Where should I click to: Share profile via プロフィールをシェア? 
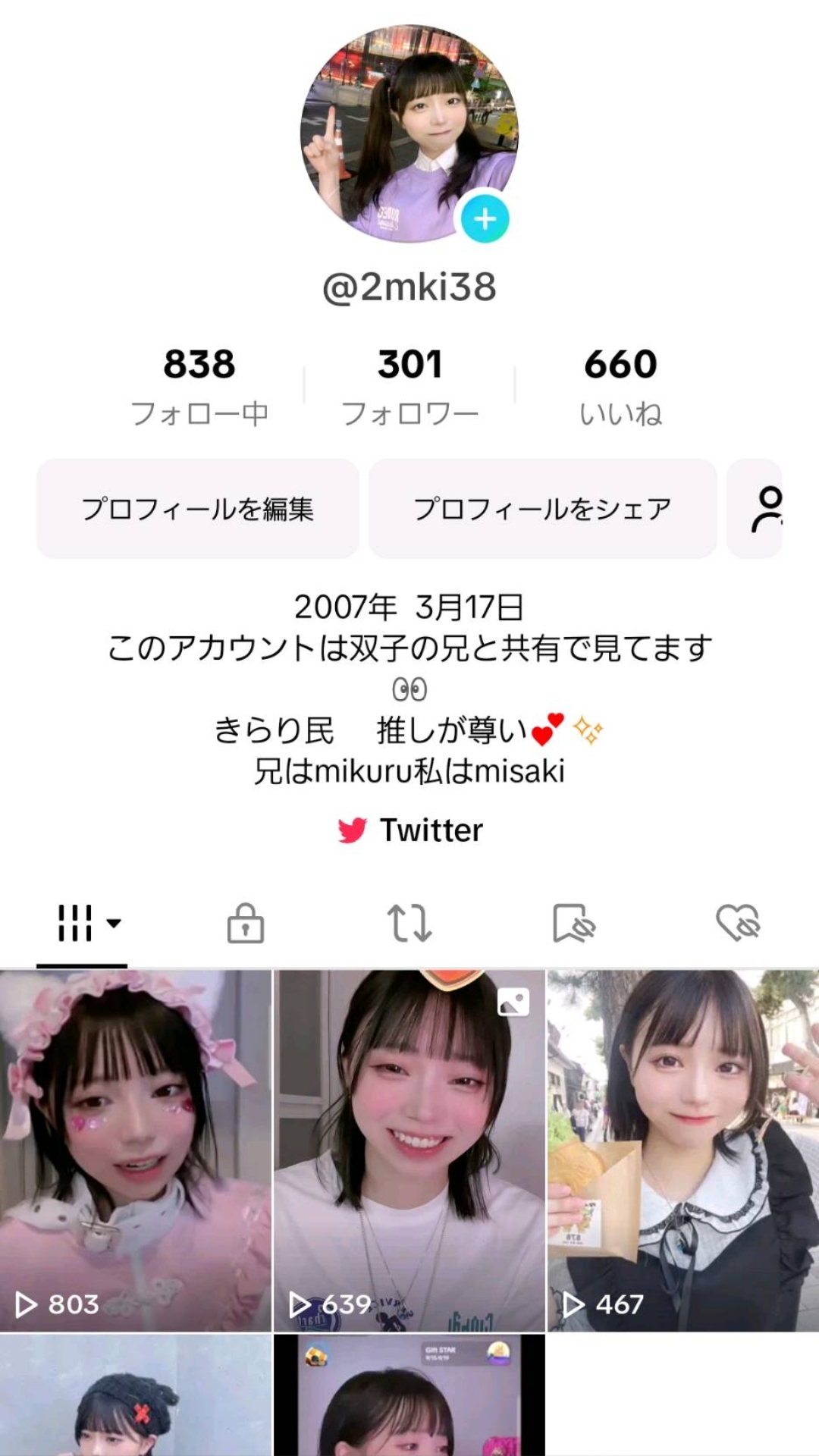[x=542, y=509]
